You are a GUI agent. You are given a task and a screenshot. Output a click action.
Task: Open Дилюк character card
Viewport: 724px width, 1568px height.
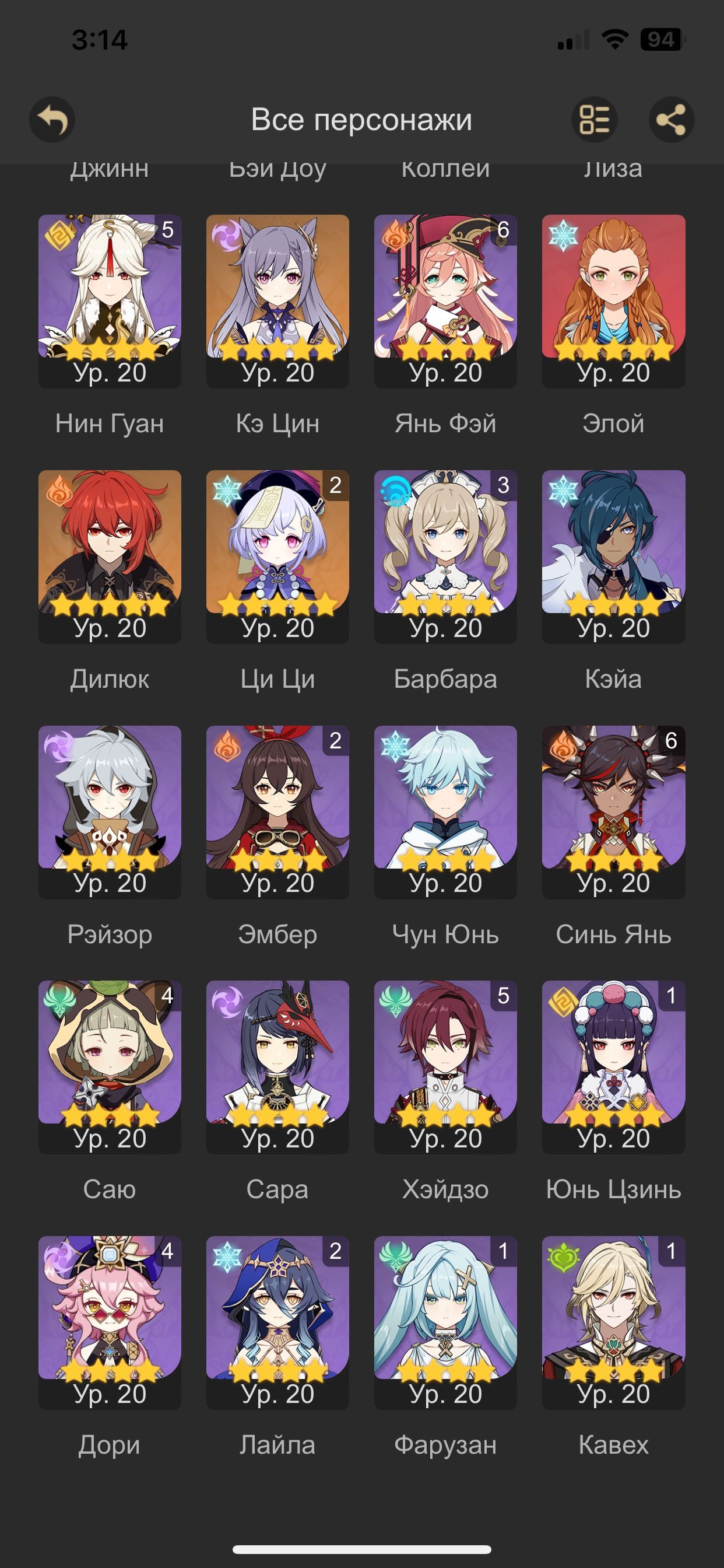coord(110,556)
